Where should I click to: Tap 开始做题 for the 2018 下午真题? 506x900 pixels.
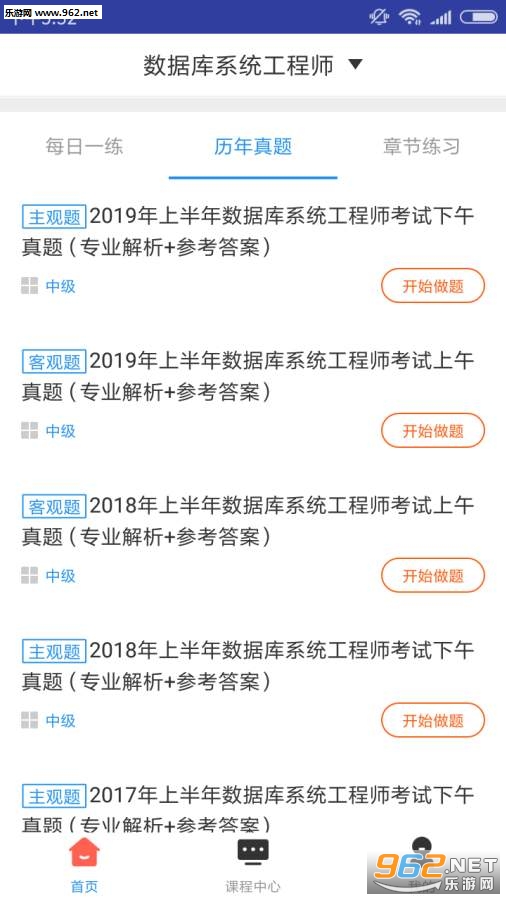pyautogui.click(x=433, y=720)
